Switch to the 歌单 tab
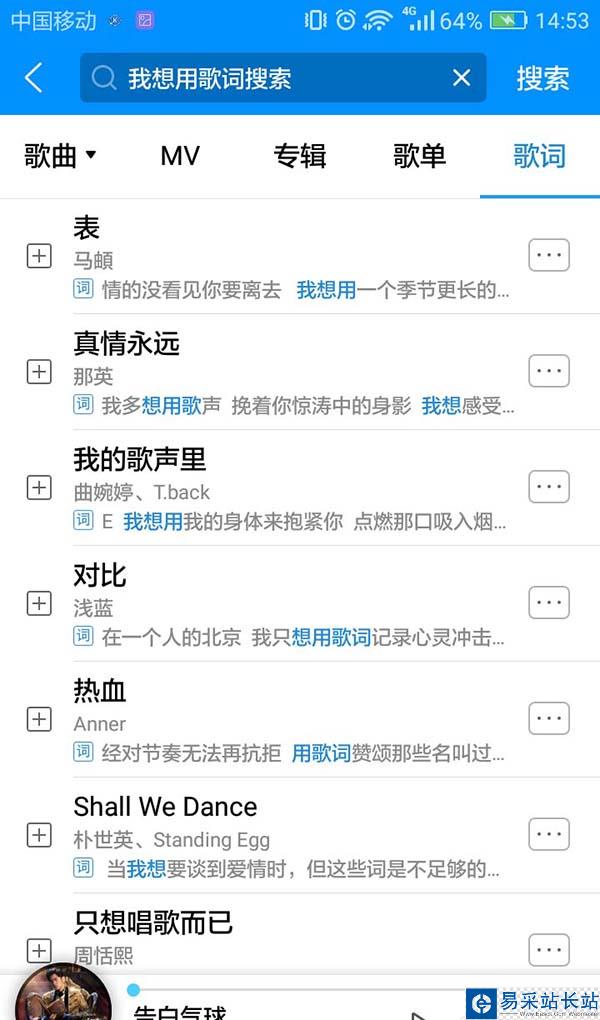Viewport: 600px width, 1020px height. coord(419,156)
